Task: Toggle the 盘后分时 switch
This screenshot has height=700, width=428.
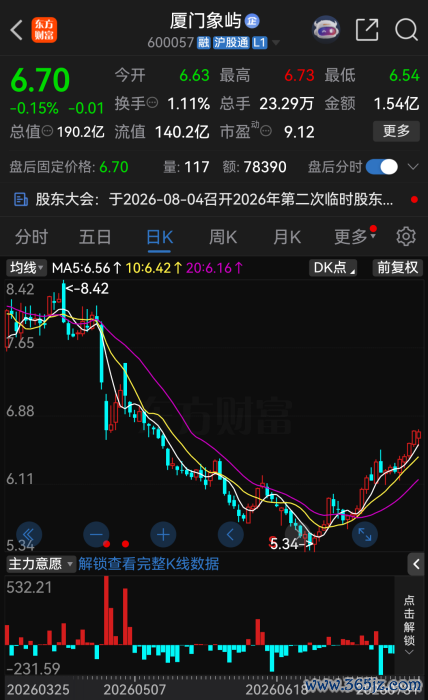Action: point(382,167)
